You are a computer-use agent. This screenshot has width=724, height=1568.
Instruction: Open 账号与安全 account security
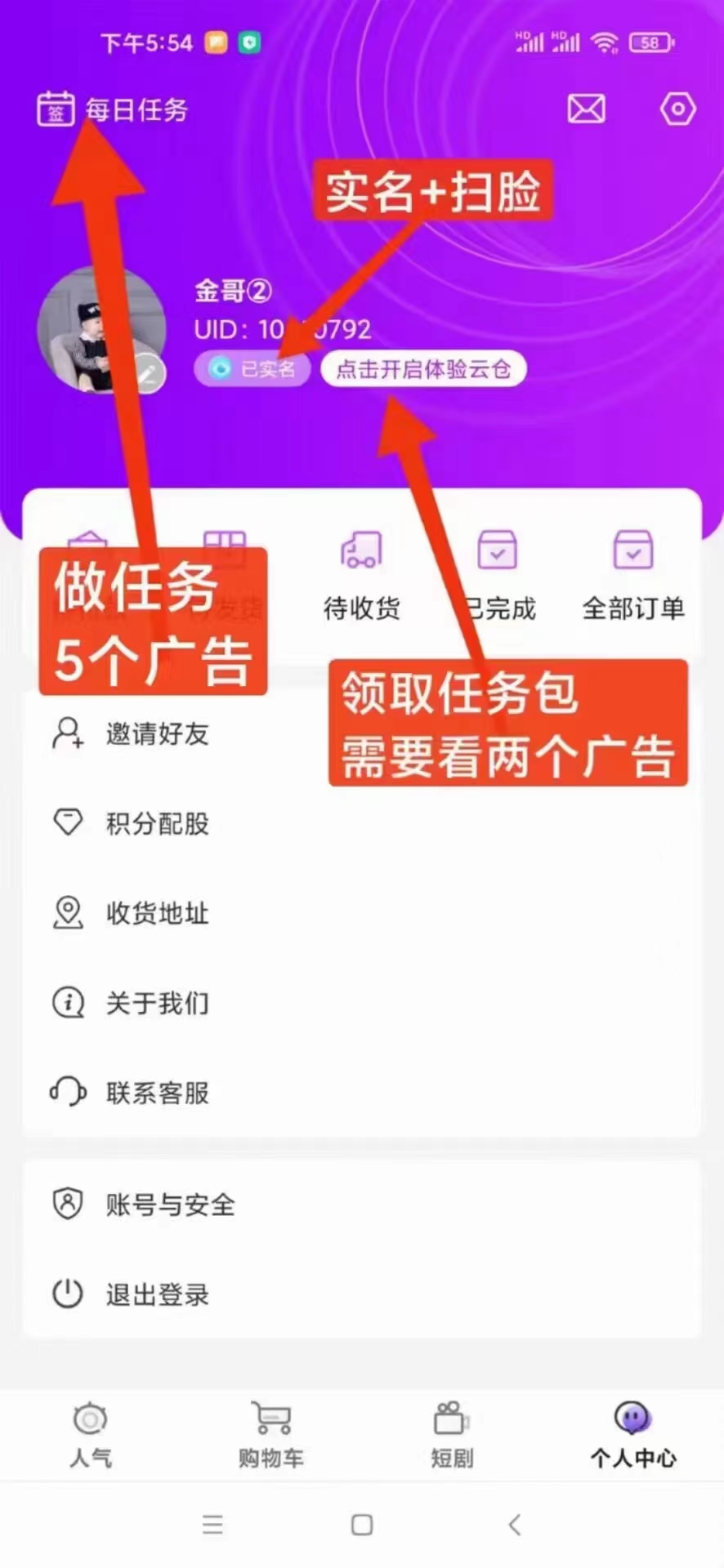168,1205
